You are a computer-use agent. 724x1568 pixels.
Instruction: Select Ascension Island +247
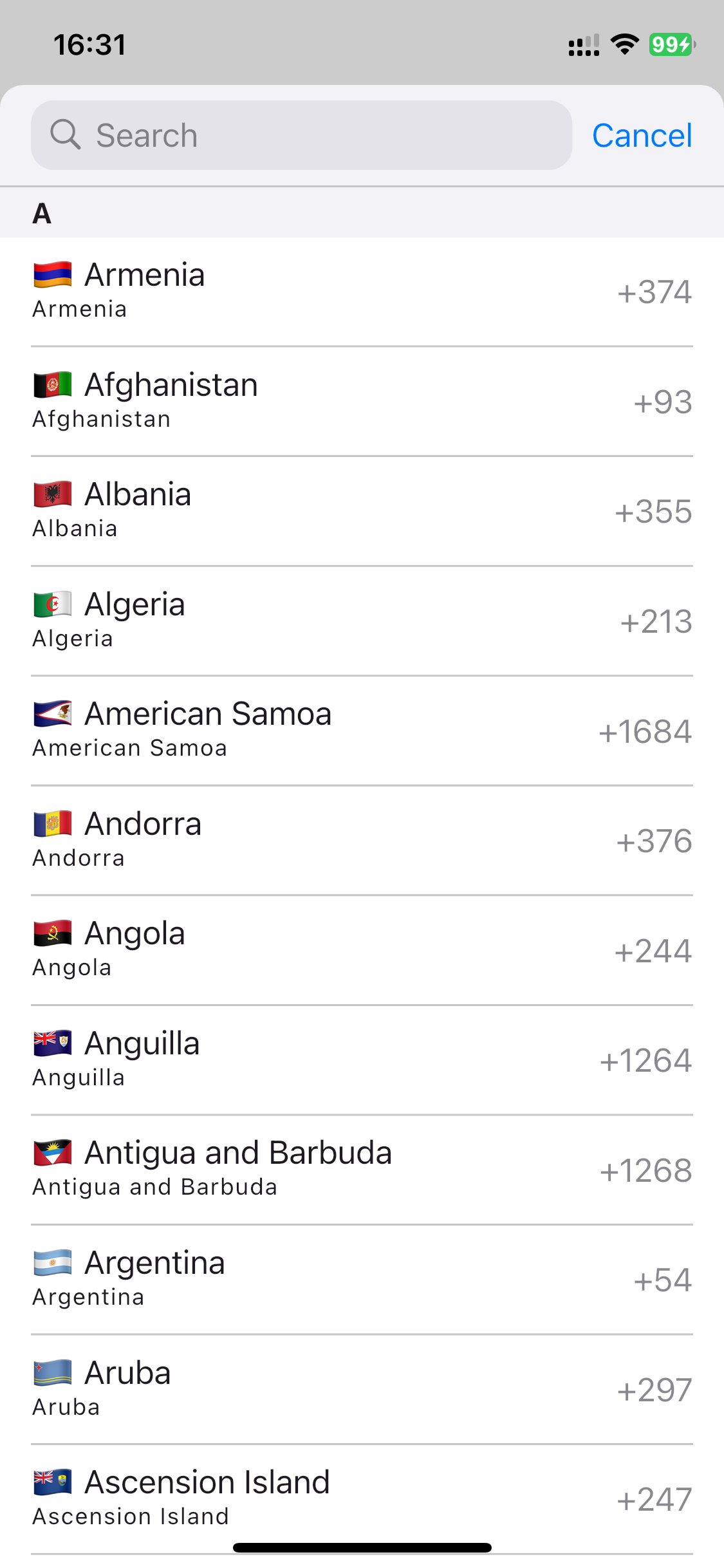tap(362, 1498)
